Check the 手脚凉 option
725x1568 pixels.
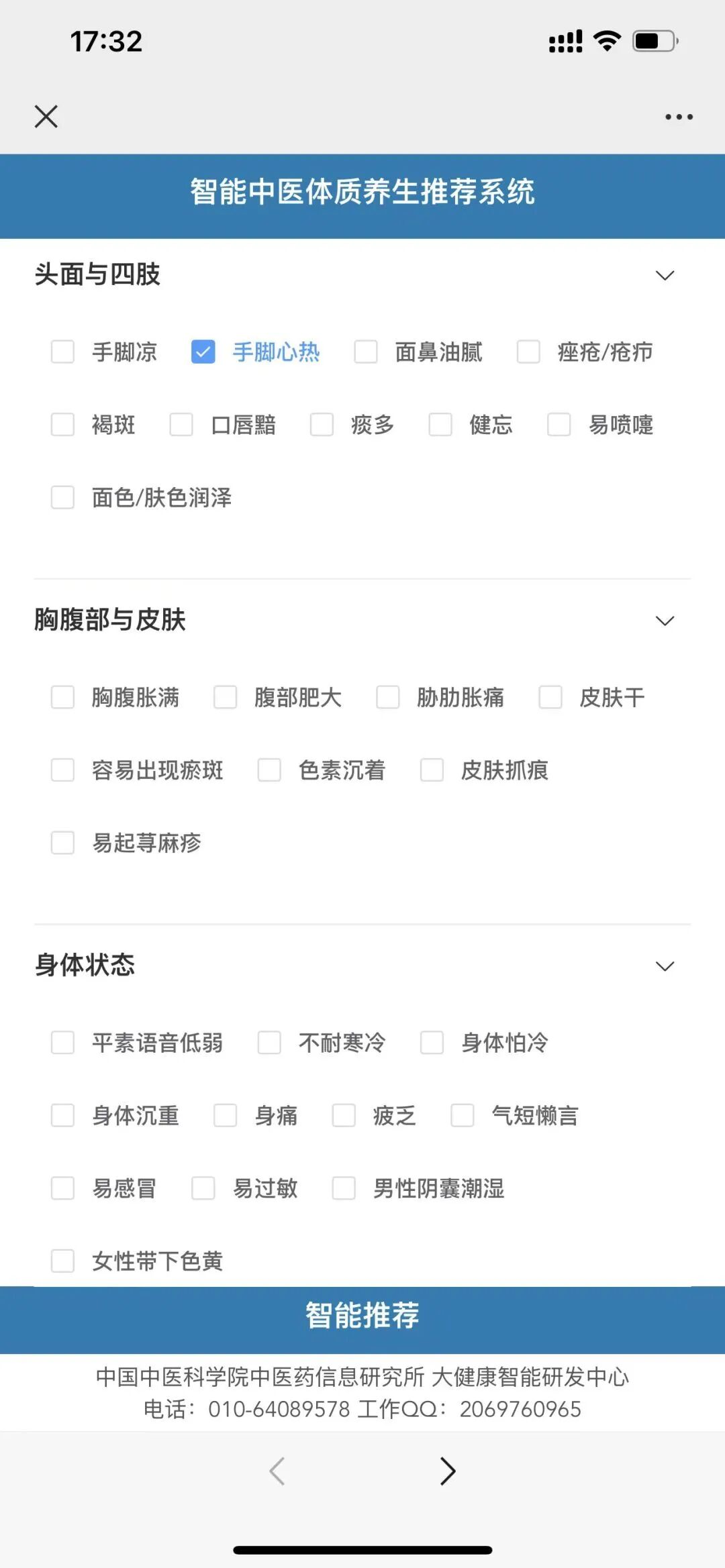click(x=63, y=352)
